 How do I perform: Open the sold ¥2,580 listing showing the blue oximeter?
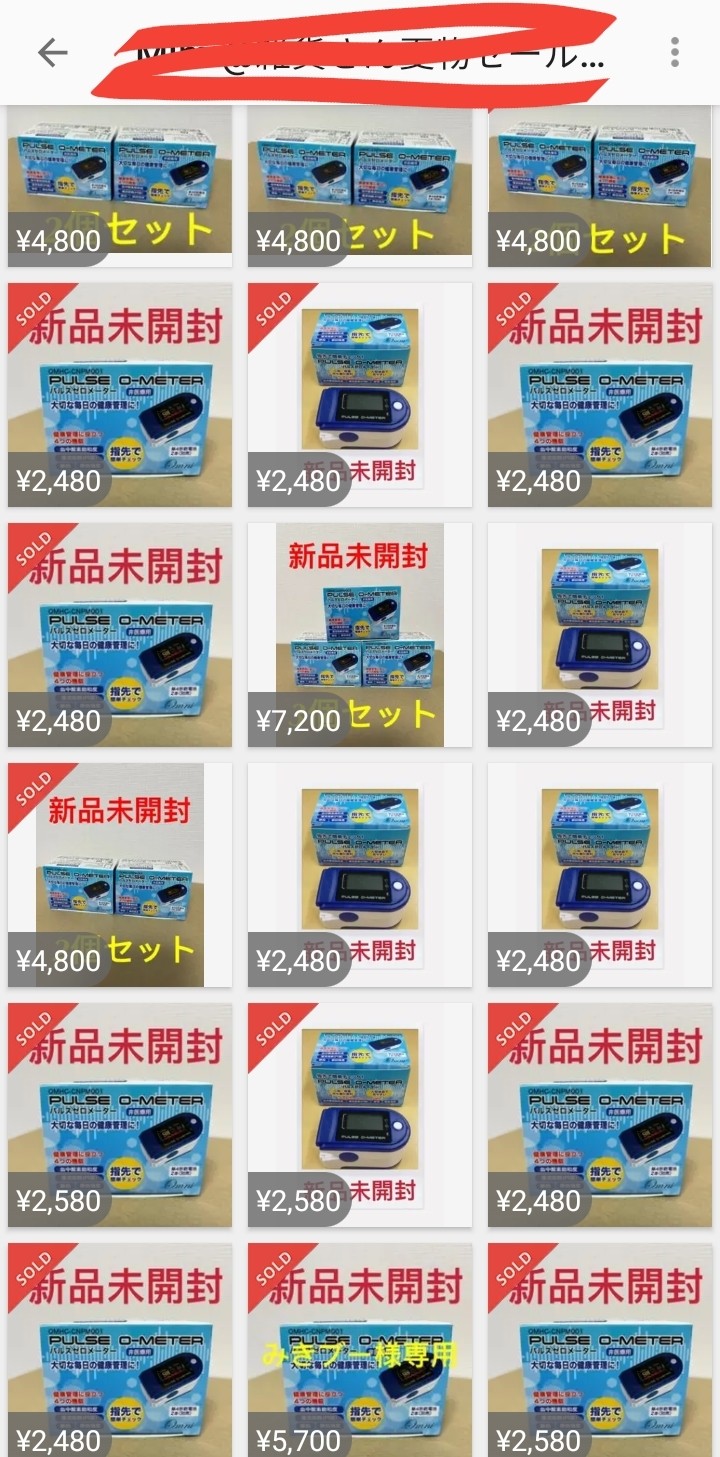coord(360,1115)
